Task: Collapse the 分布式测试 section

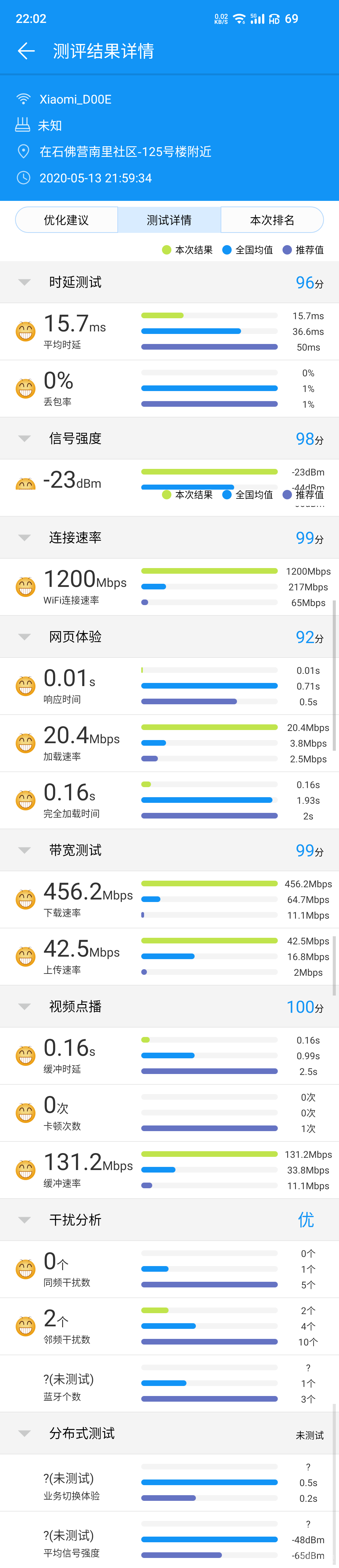Action: (24, 1433)
